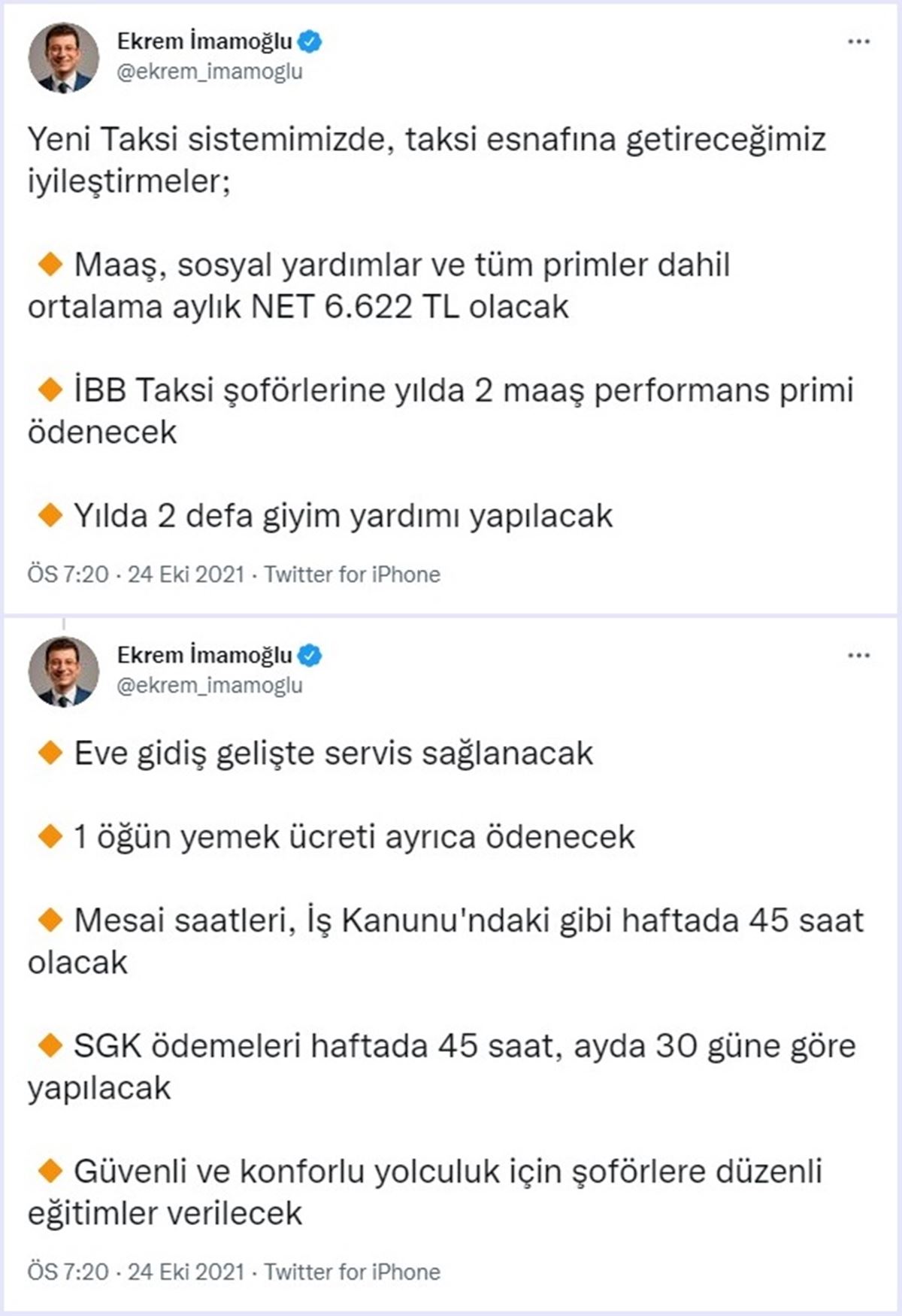Click the diamond icon next to SGK ödemeleri line

point(51,1044)
